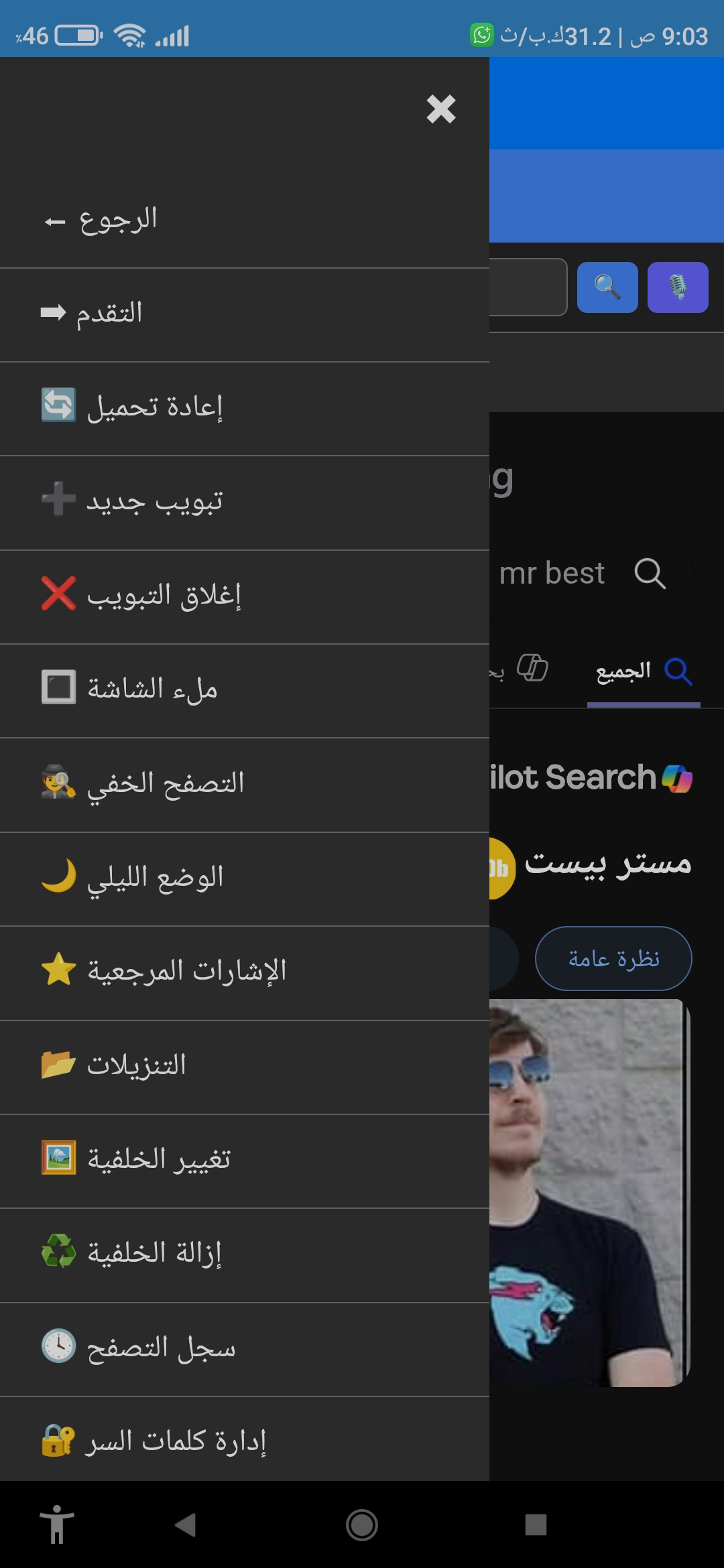Close the current tab using the red X icon

tap(58, 594)
